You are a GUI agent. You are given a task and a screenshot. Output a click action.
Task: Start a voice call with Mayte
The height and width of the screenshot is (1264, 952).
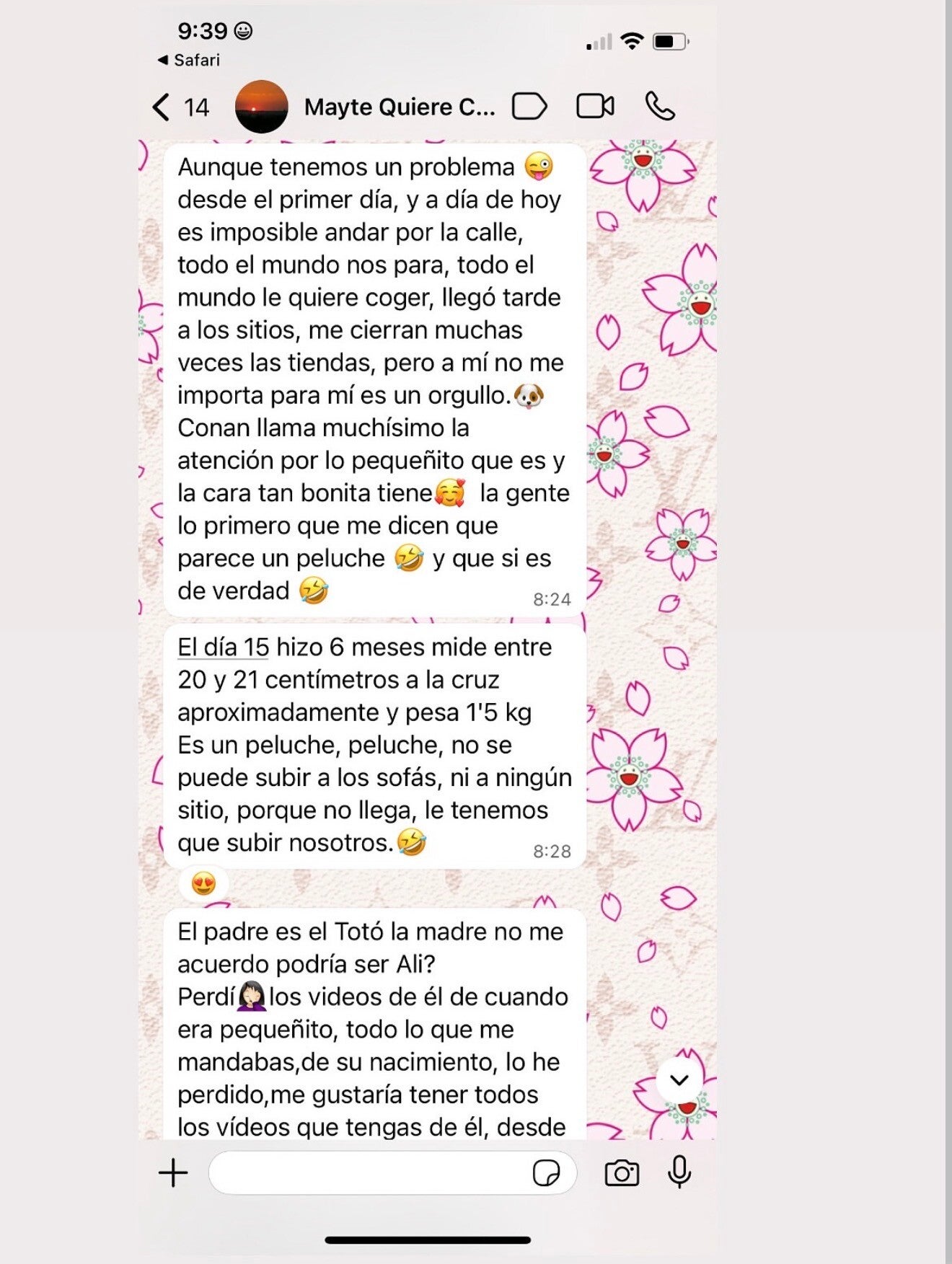click(659, 107)
